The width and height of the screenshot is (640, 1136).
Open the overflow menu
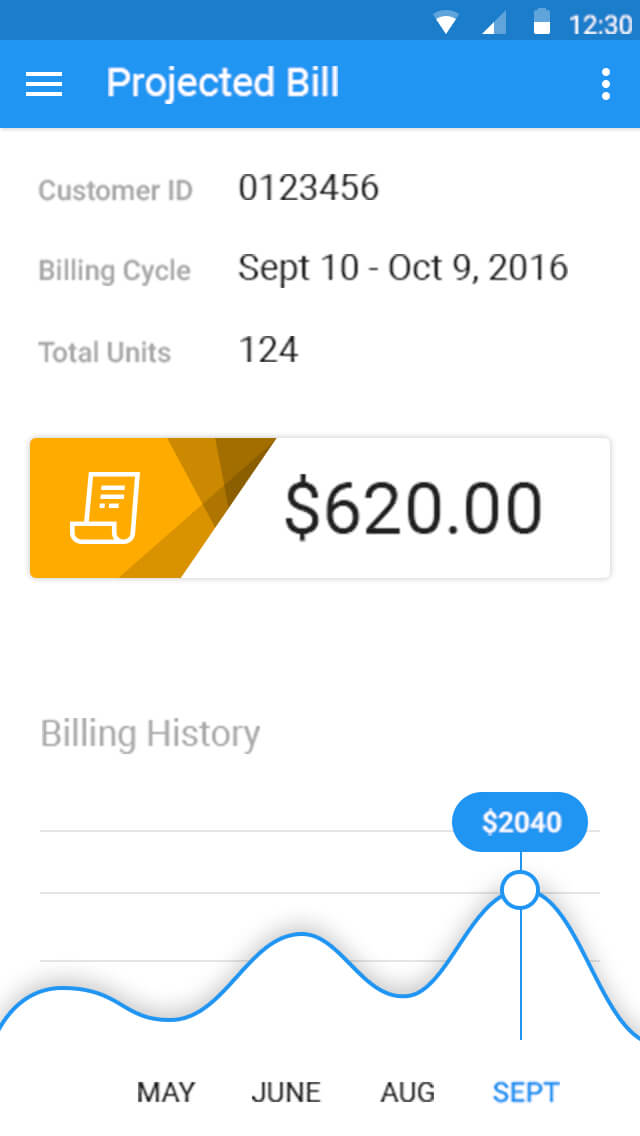(606, 84)
